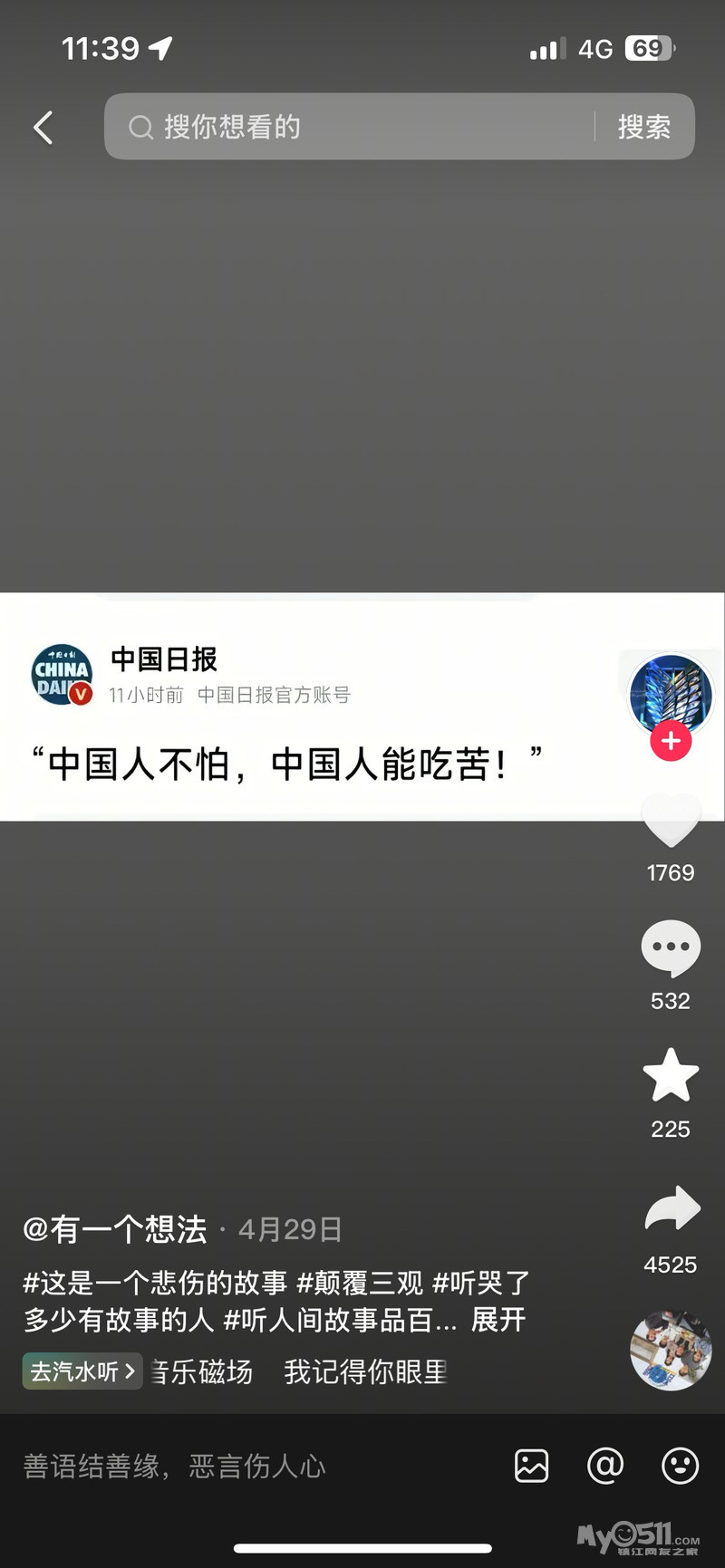Attach a picture to the comment
Screen dimensions: 725x1568
pos(532,1466)
